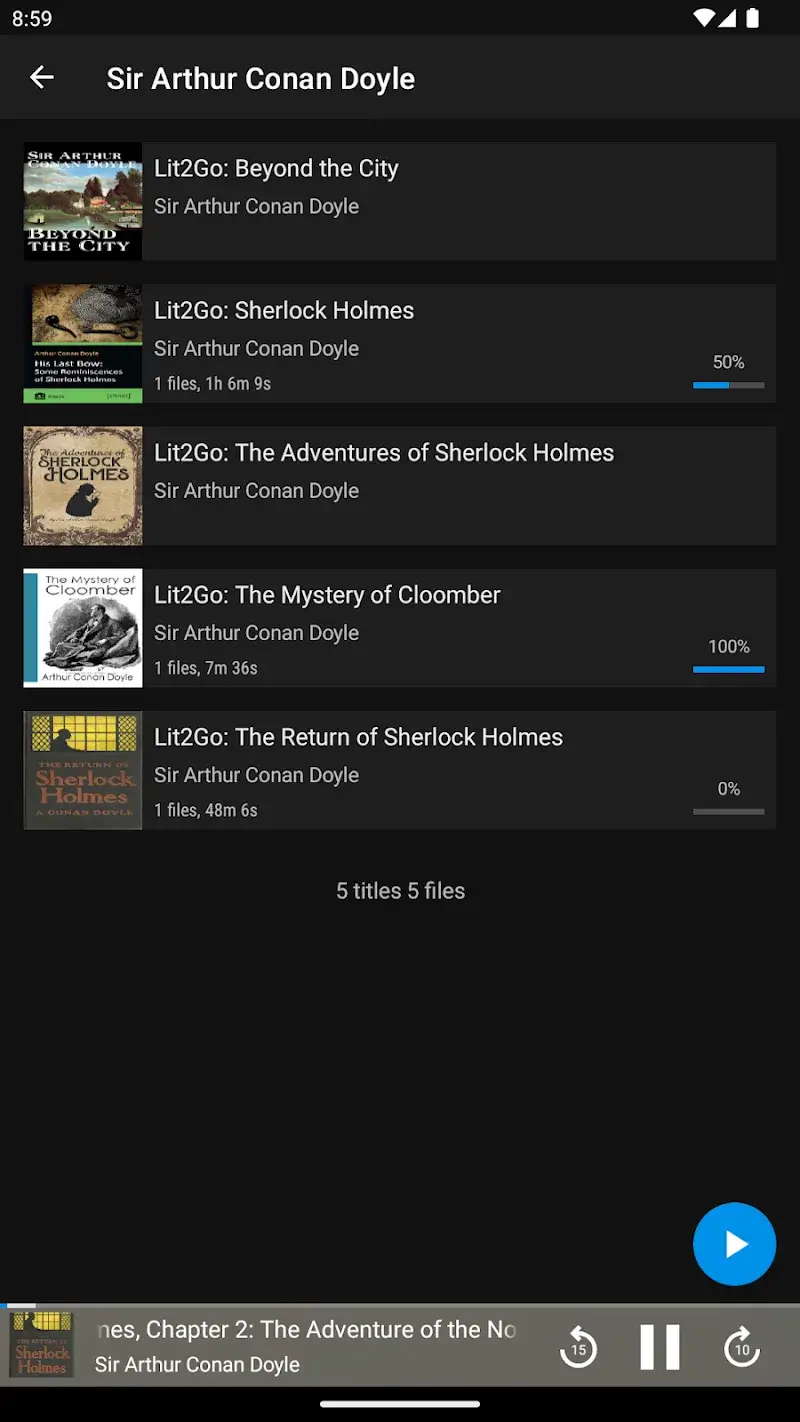Rewind playback 15 seconds
Screen dimensions: 800x1422
pos(579,1347)
